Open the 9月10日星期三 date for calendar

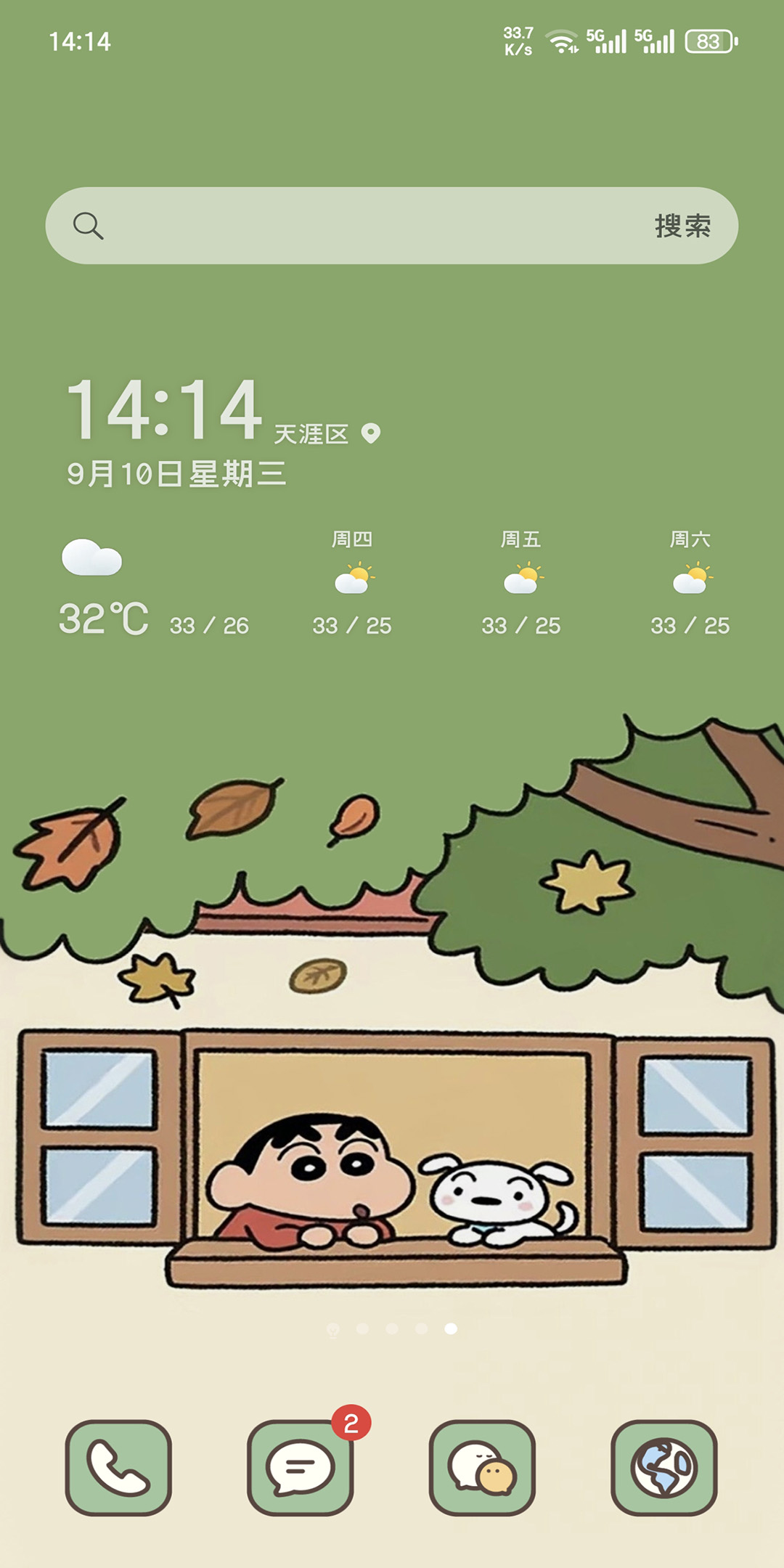coord(176,474)
